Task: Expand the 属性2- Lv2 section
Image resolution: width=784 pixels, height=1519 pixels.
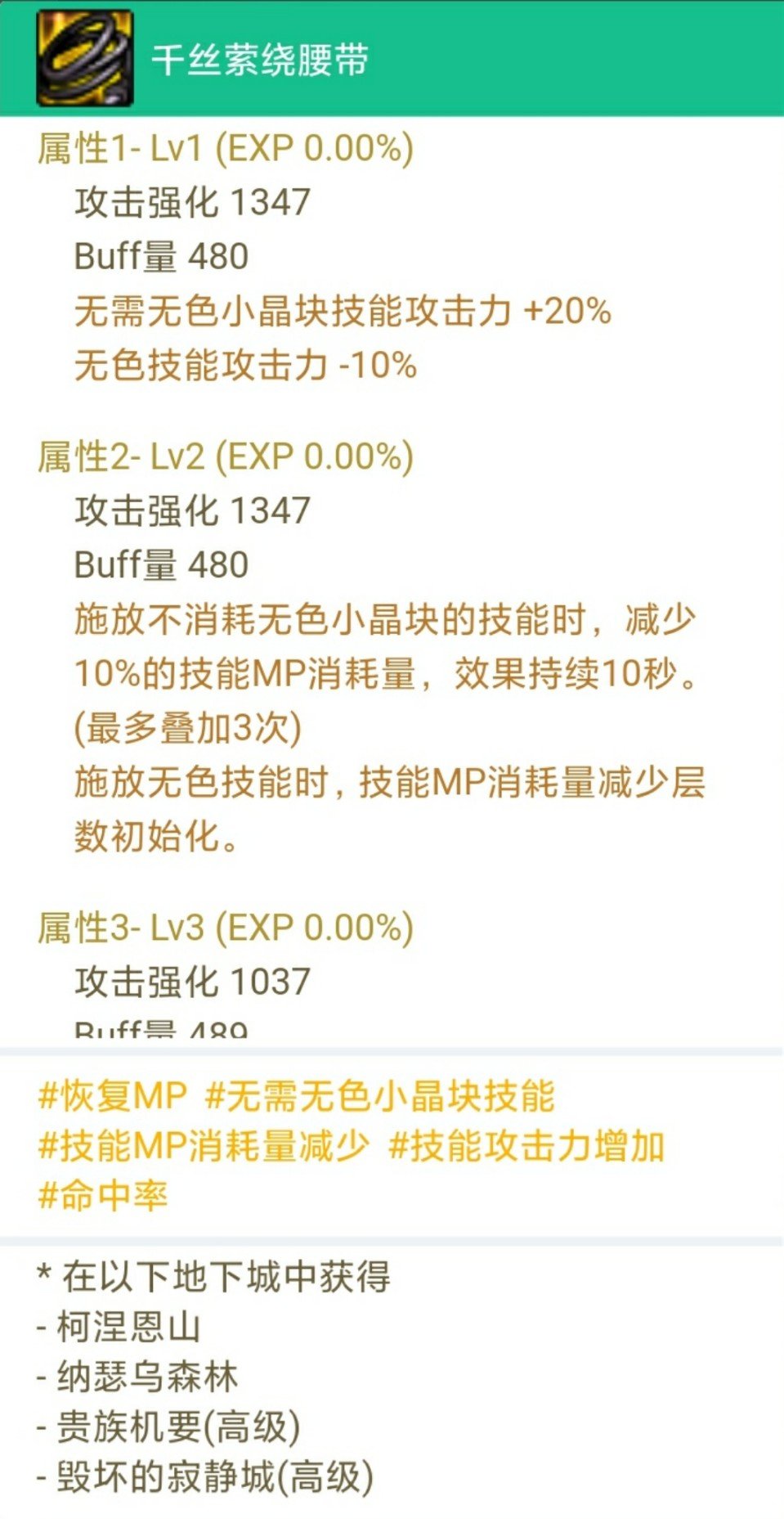Action: (x=225, y=456)
